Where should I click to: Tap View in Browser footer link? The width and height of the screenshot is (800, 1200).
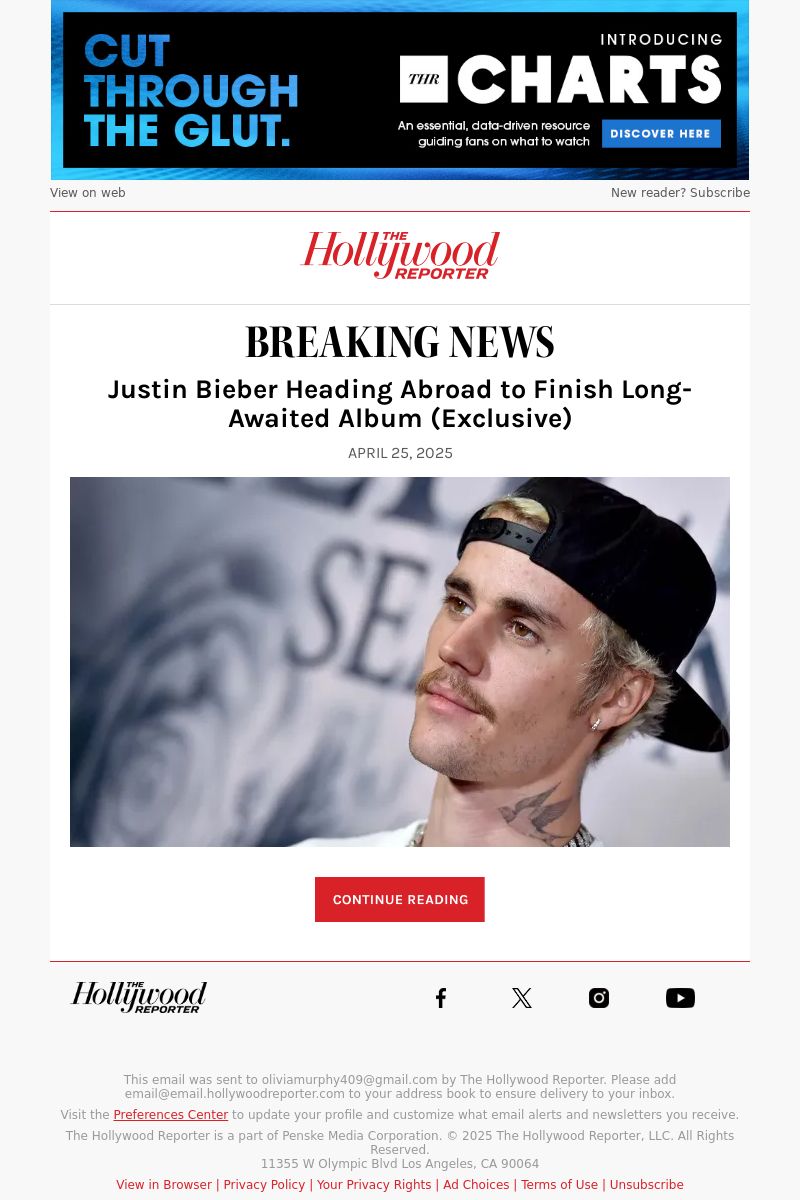click(164, 1185)
